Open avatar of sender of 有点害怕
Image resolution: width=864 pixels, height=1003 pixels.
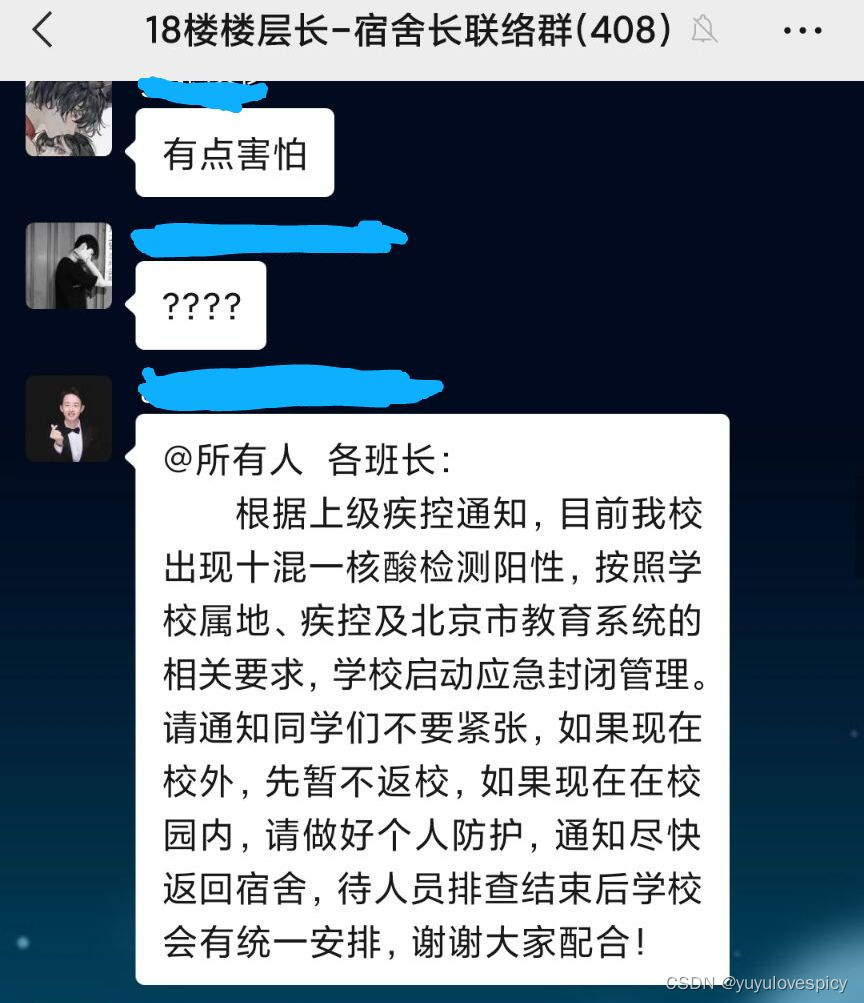pos(68,118)
